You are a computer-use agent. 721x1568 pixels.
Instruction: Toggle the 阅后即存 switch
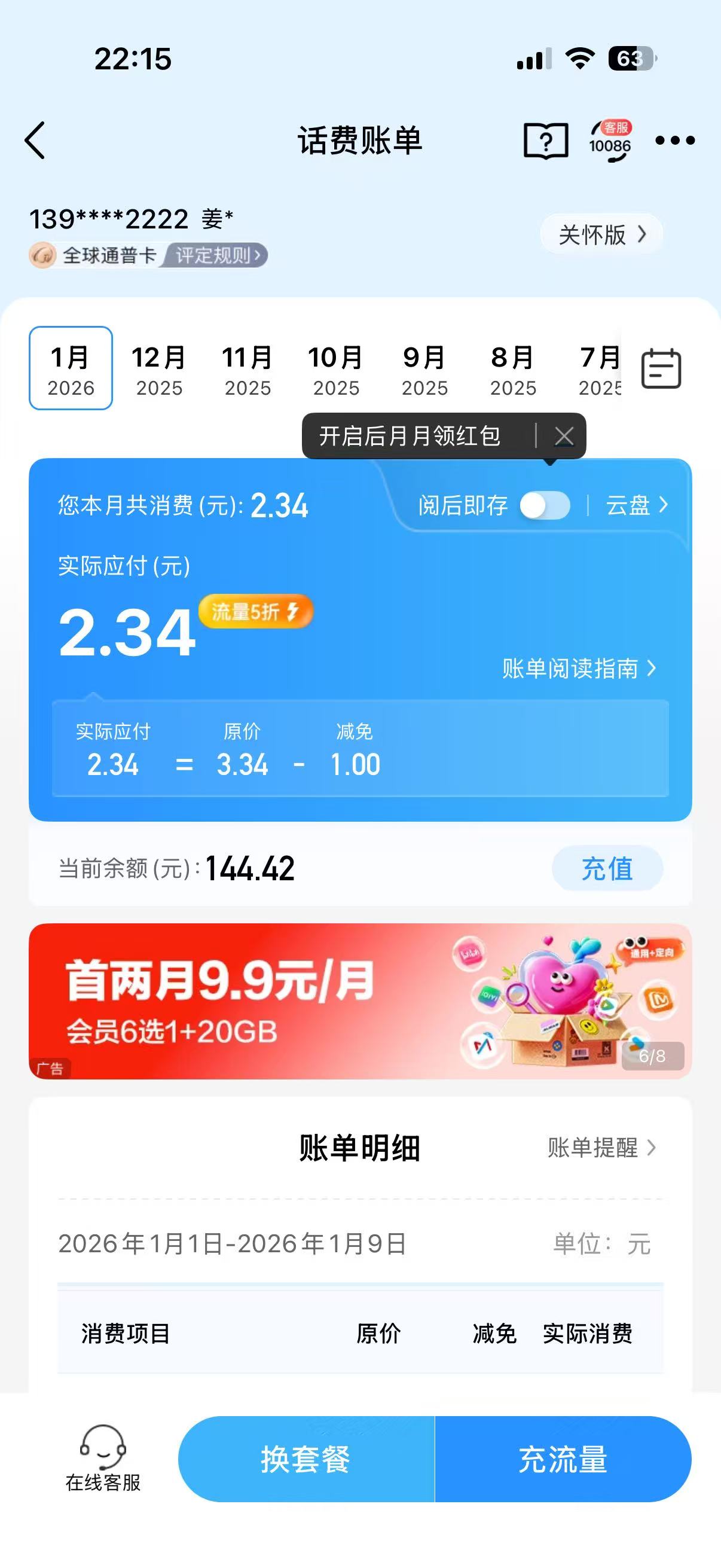coord(545,506)
